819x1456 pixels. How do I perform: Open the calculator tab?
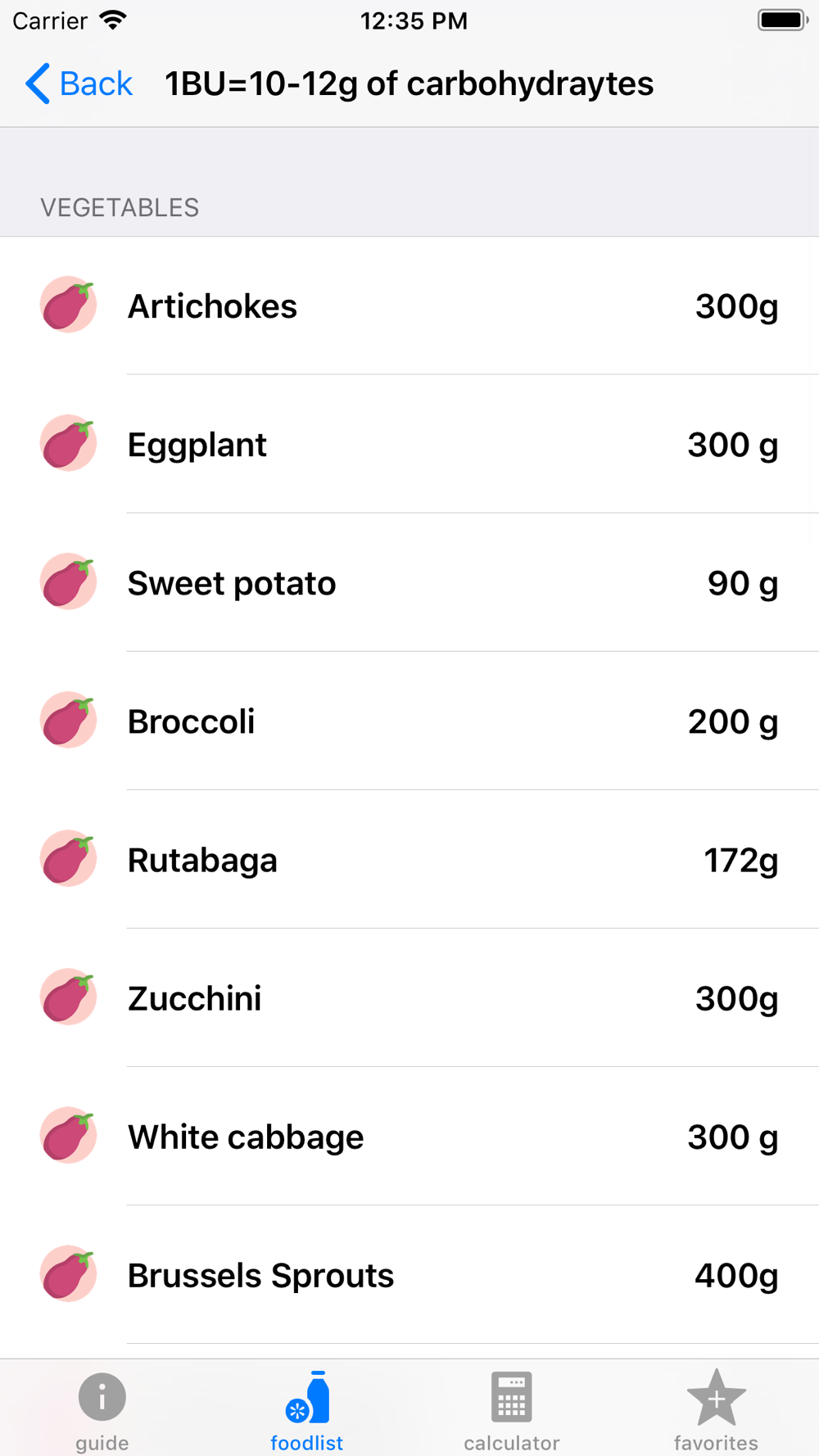[512, 1410]
